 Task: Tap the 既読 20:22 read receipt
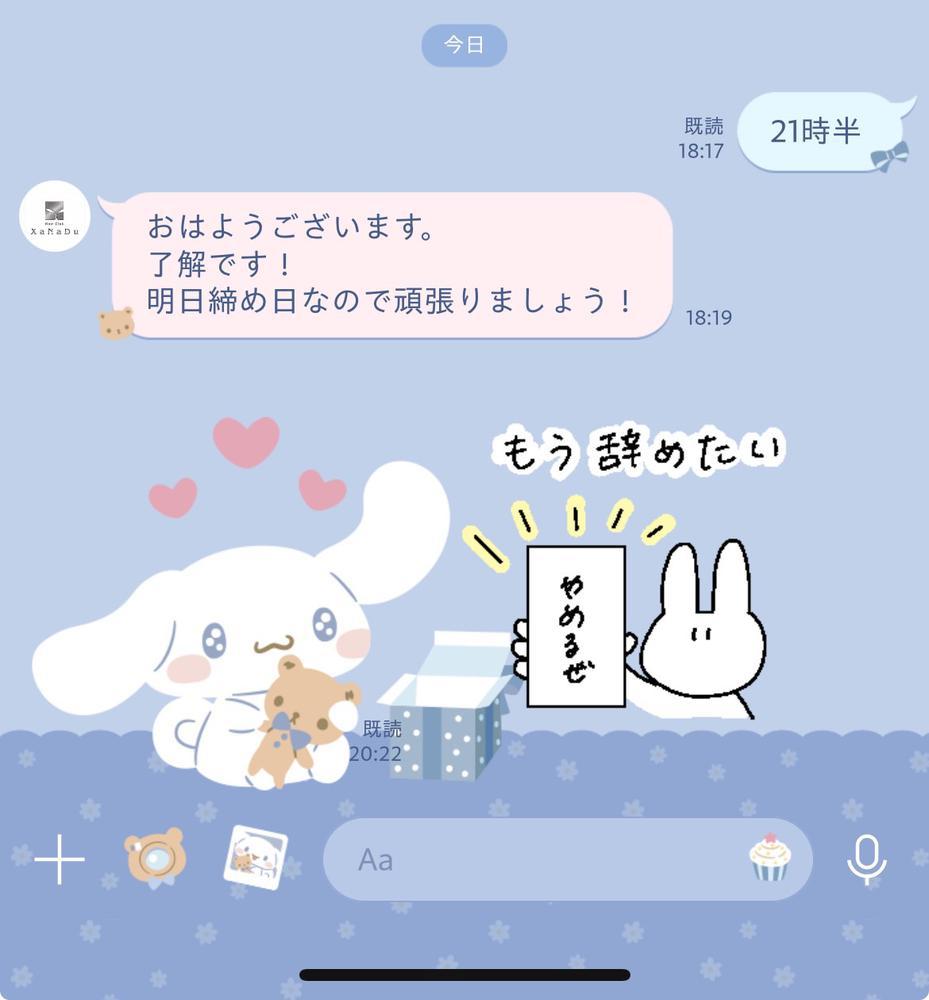coord(377,740)
